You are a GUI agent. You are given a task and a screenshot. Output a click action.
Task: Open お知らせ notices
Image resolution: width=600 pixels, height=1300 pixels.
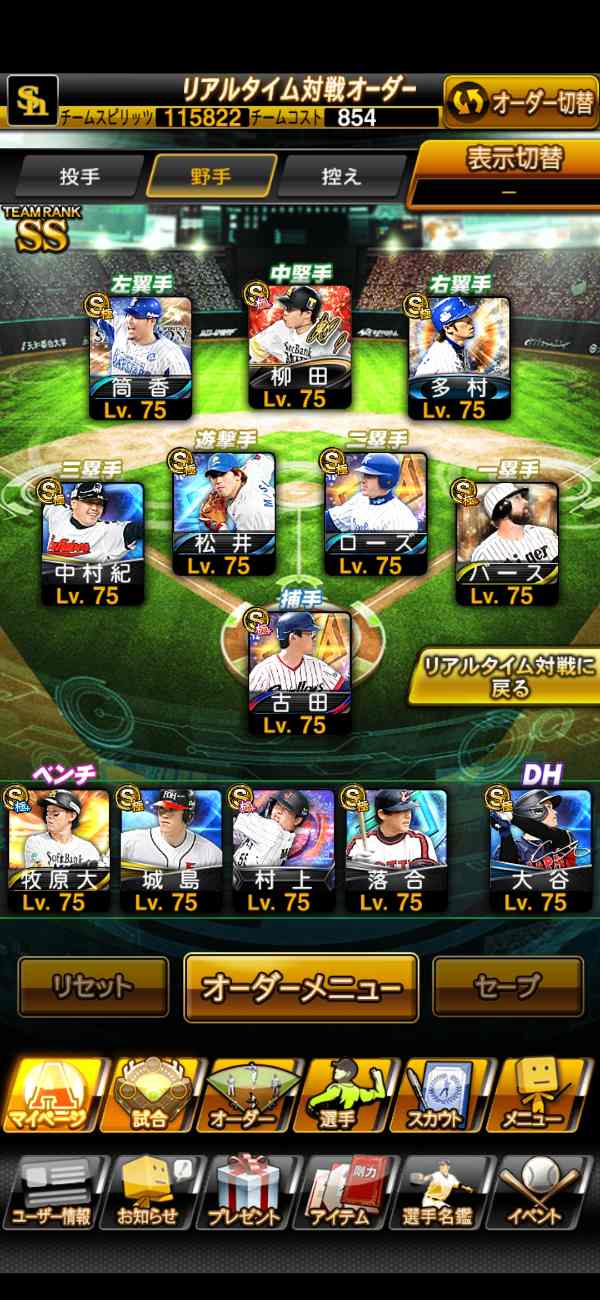click(151, 1191)
